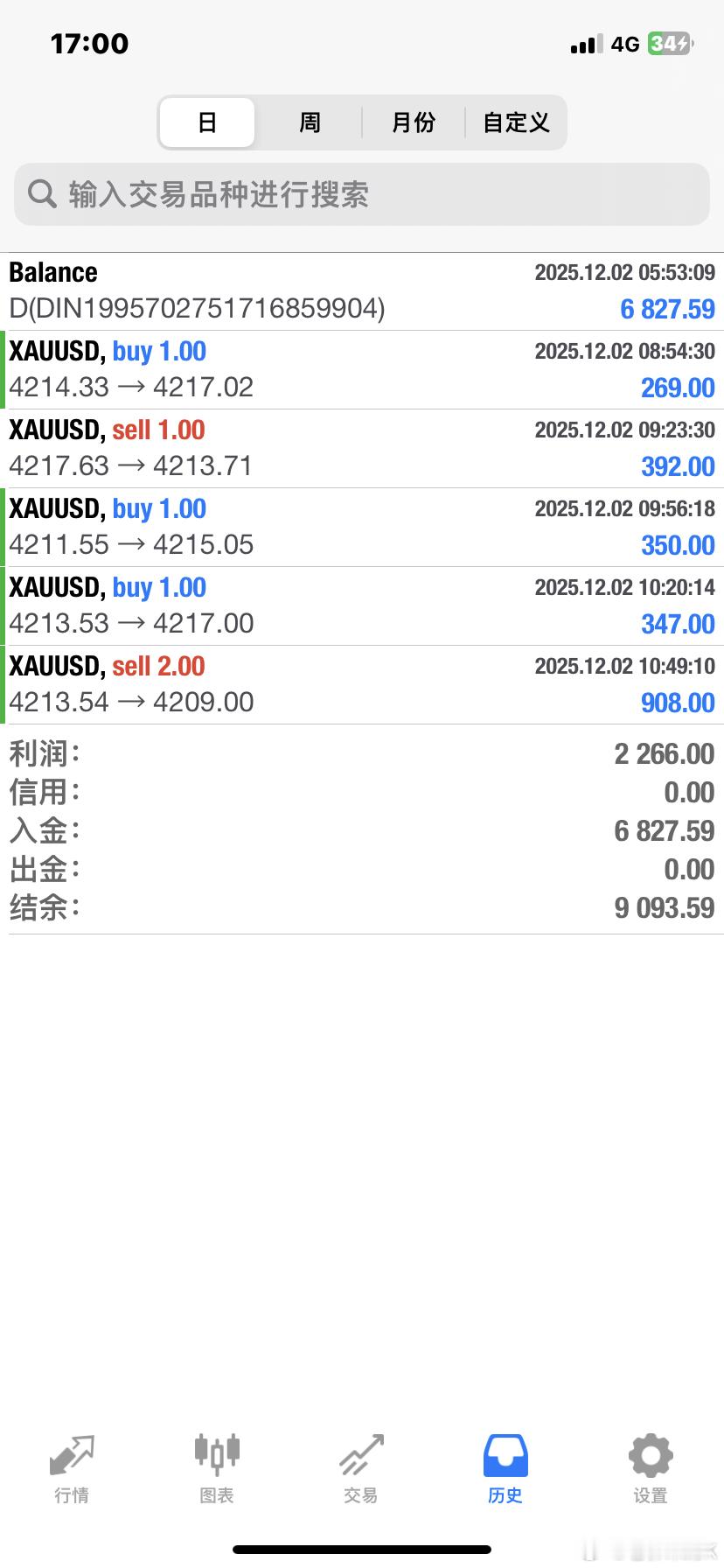Open XAUUSD buy trade with 269.00 profit
The width and height of the screenshot is (724, 1568).
coord(362,370)
